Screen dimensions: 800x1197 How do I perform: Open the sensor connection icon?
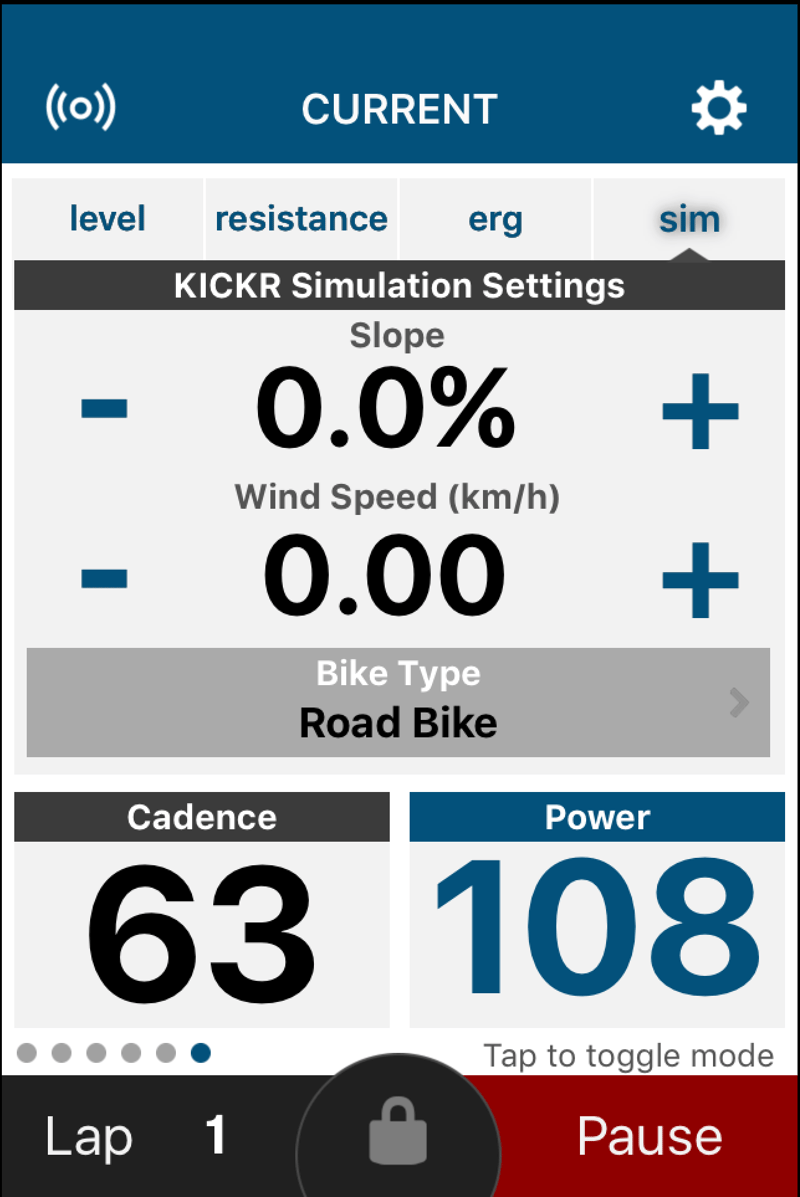(x=80, y=107)
